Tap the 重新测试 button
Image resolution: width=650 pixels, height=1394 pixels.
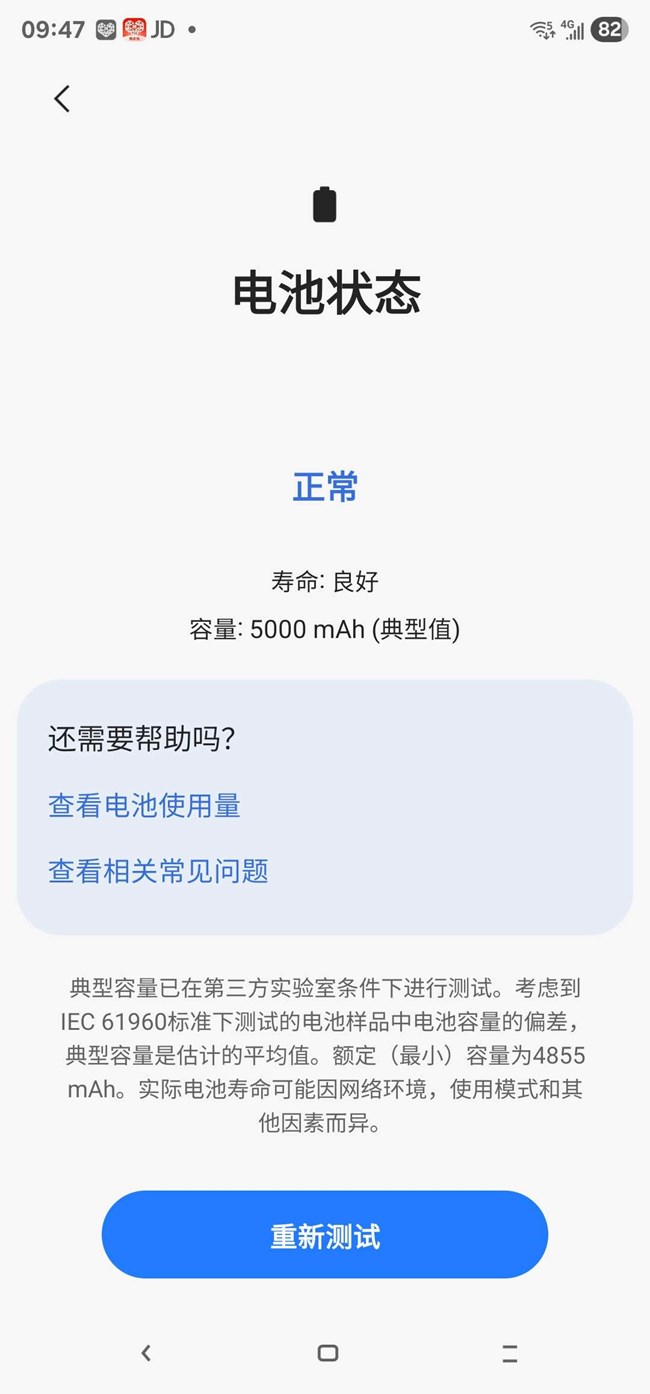coord(325,1235)
